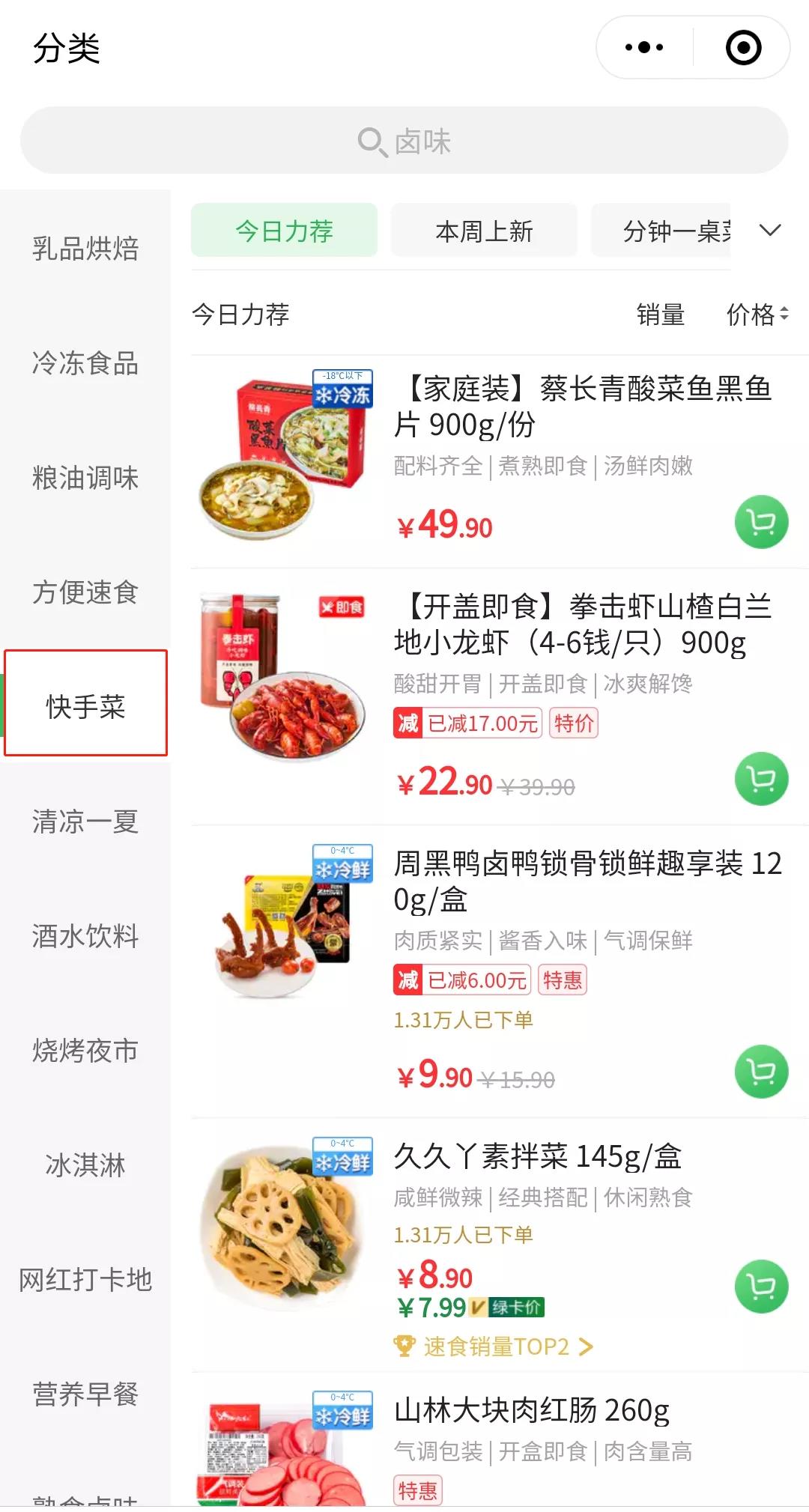Open the search box showing 卤味
The height and width of the screenshot is (1512, 809).
(x=404, y=141)
